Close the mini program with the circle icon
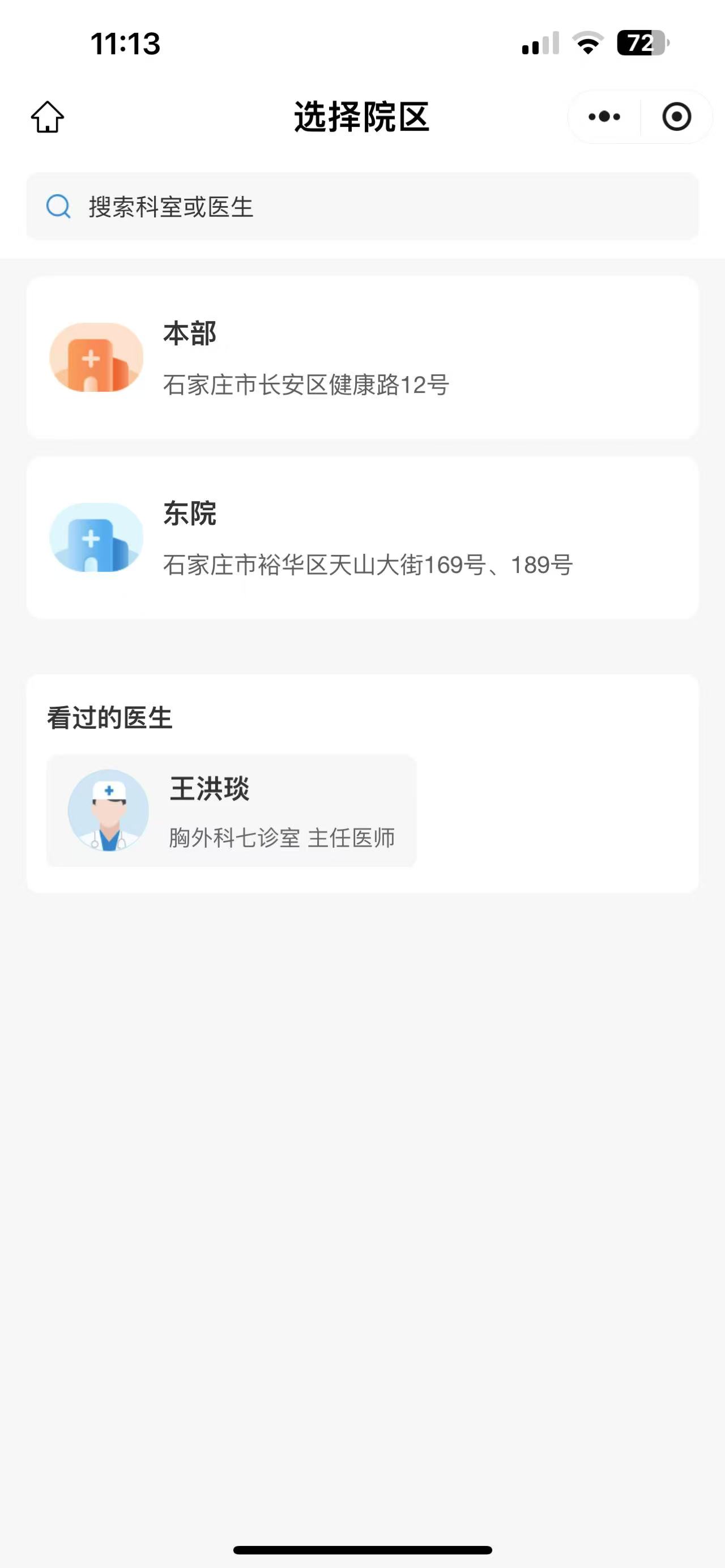This screenshot has width=725, height=1568. pyautogui.click(x=676, y=117)
